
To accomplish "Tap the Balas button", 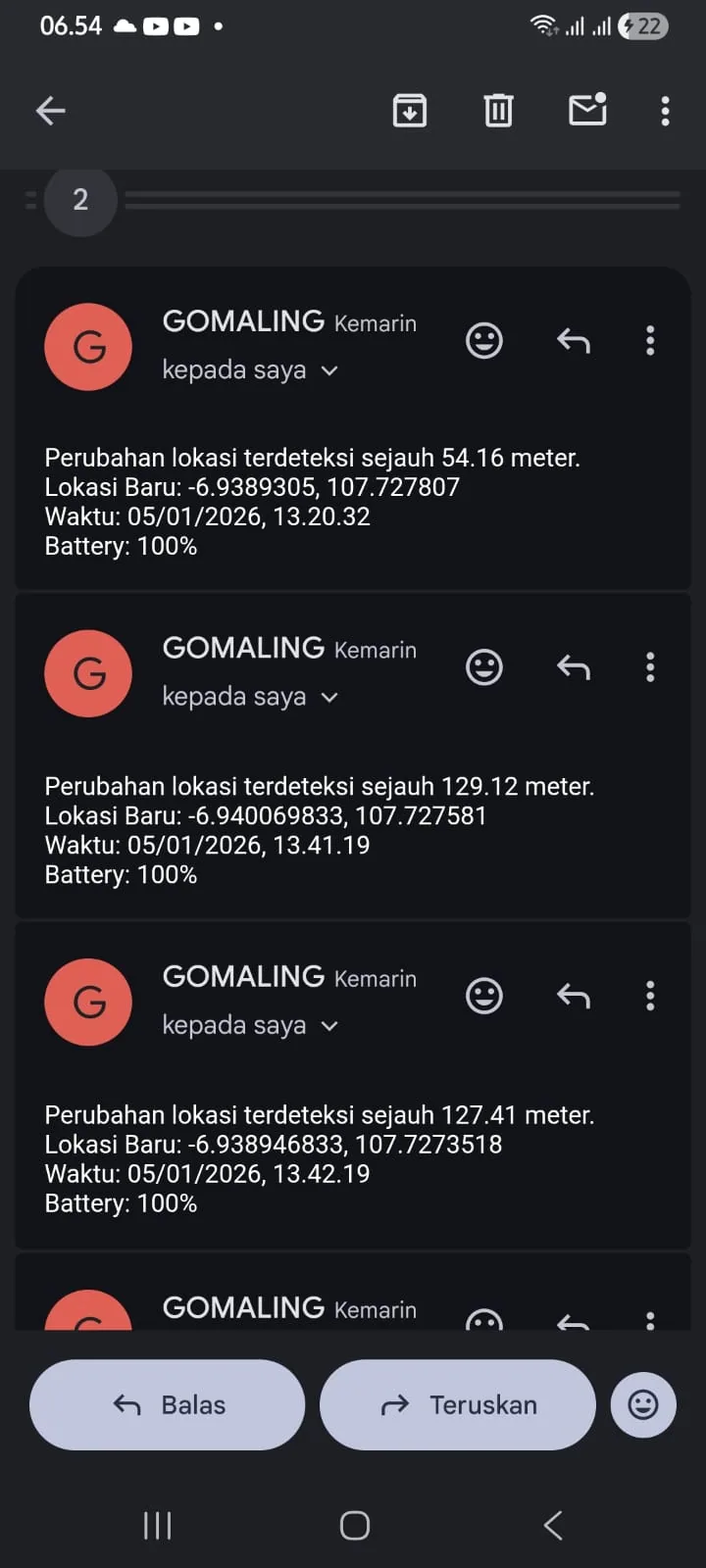I will coord(168,1404).
